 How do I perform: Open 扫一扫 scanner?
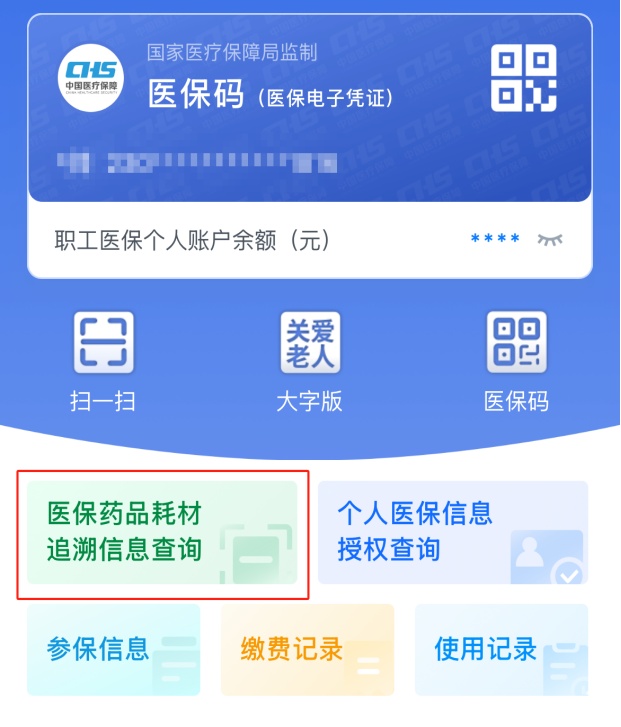click(103, 361)
